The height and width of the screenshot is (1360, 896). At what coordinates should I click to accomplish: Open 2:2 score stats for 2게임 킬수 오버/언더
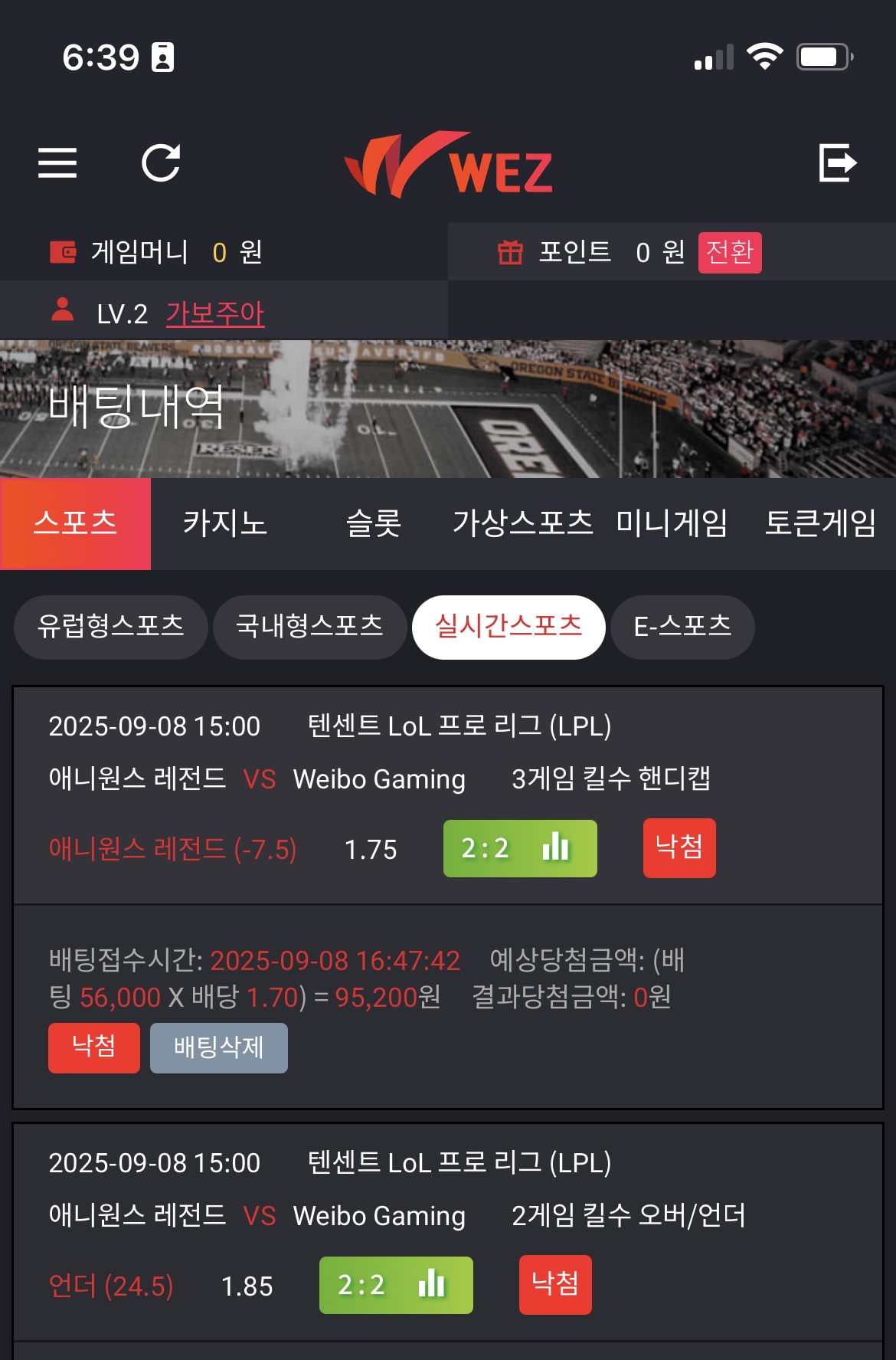[x=396, y=1285]
